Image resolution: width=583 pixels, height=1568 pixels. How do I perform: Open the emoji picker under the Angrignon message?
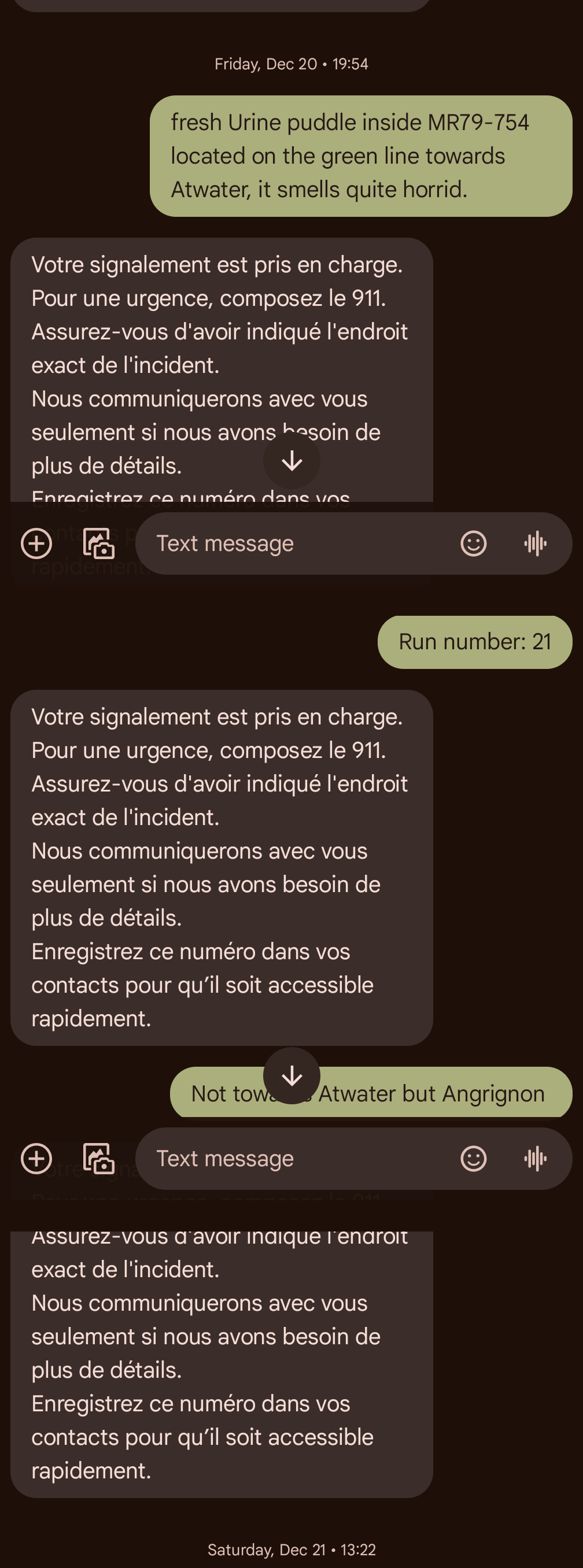(473, 1158)
